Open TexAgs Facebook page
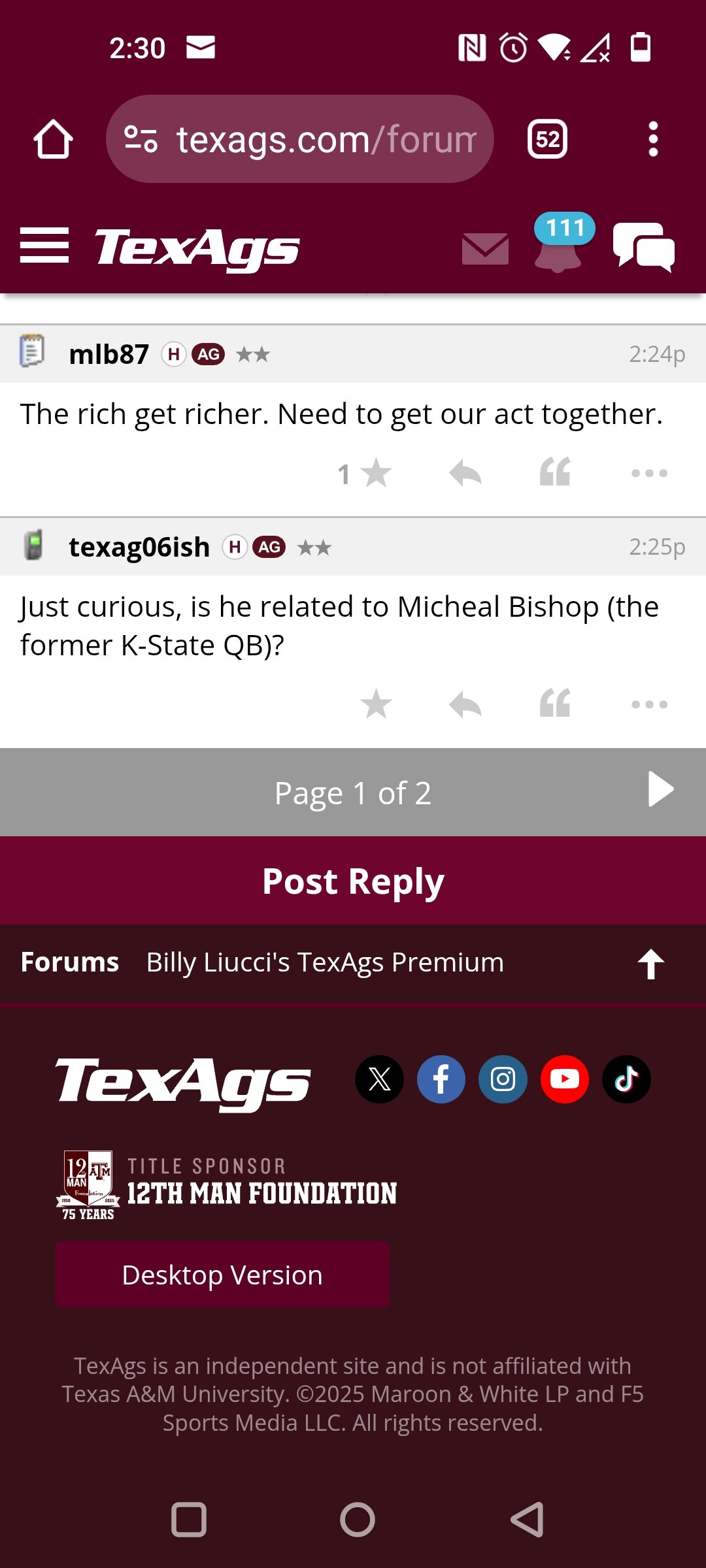 point(441,1079)
